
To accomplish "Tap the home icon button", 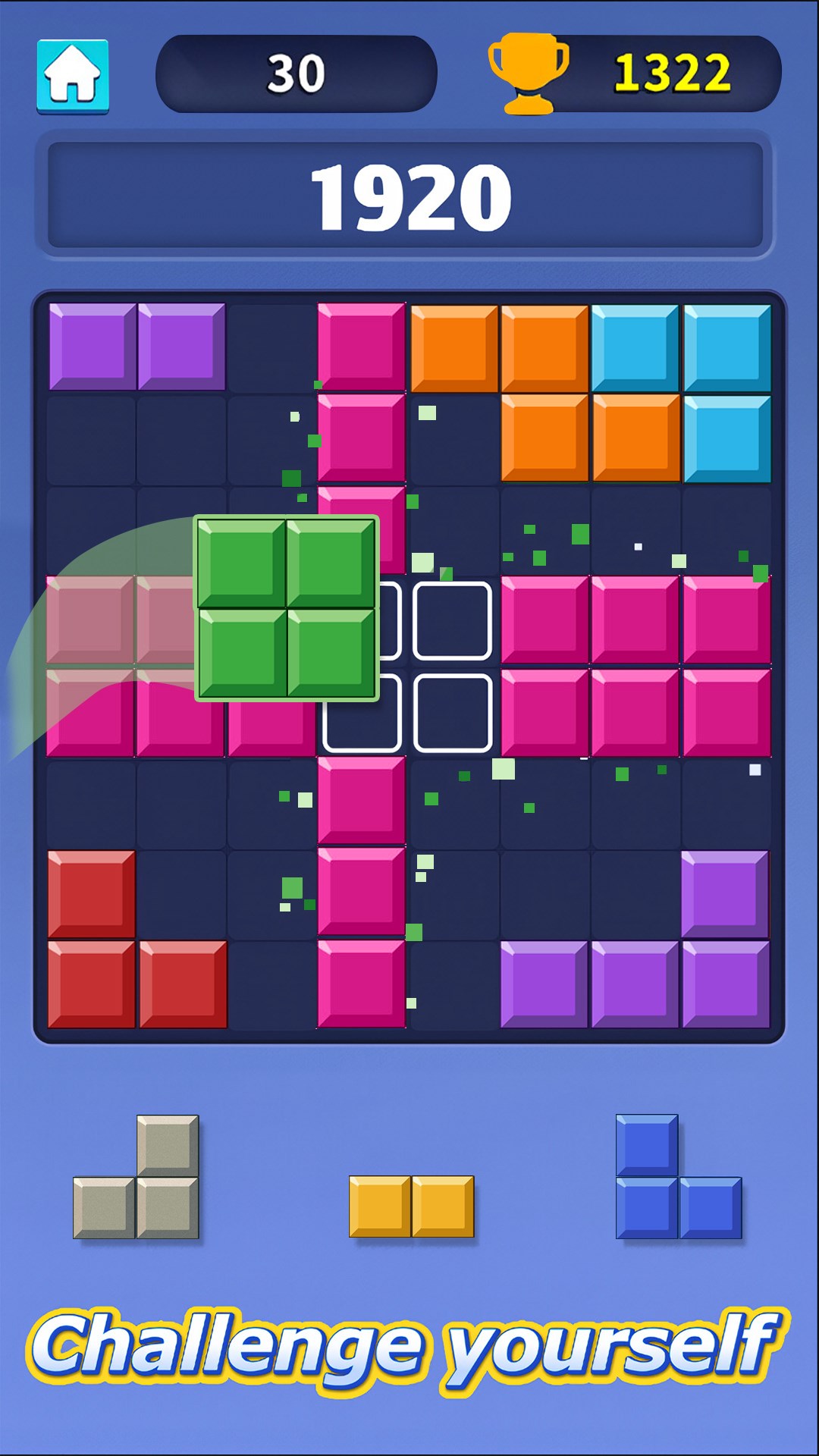I will [x=73, y=76].
